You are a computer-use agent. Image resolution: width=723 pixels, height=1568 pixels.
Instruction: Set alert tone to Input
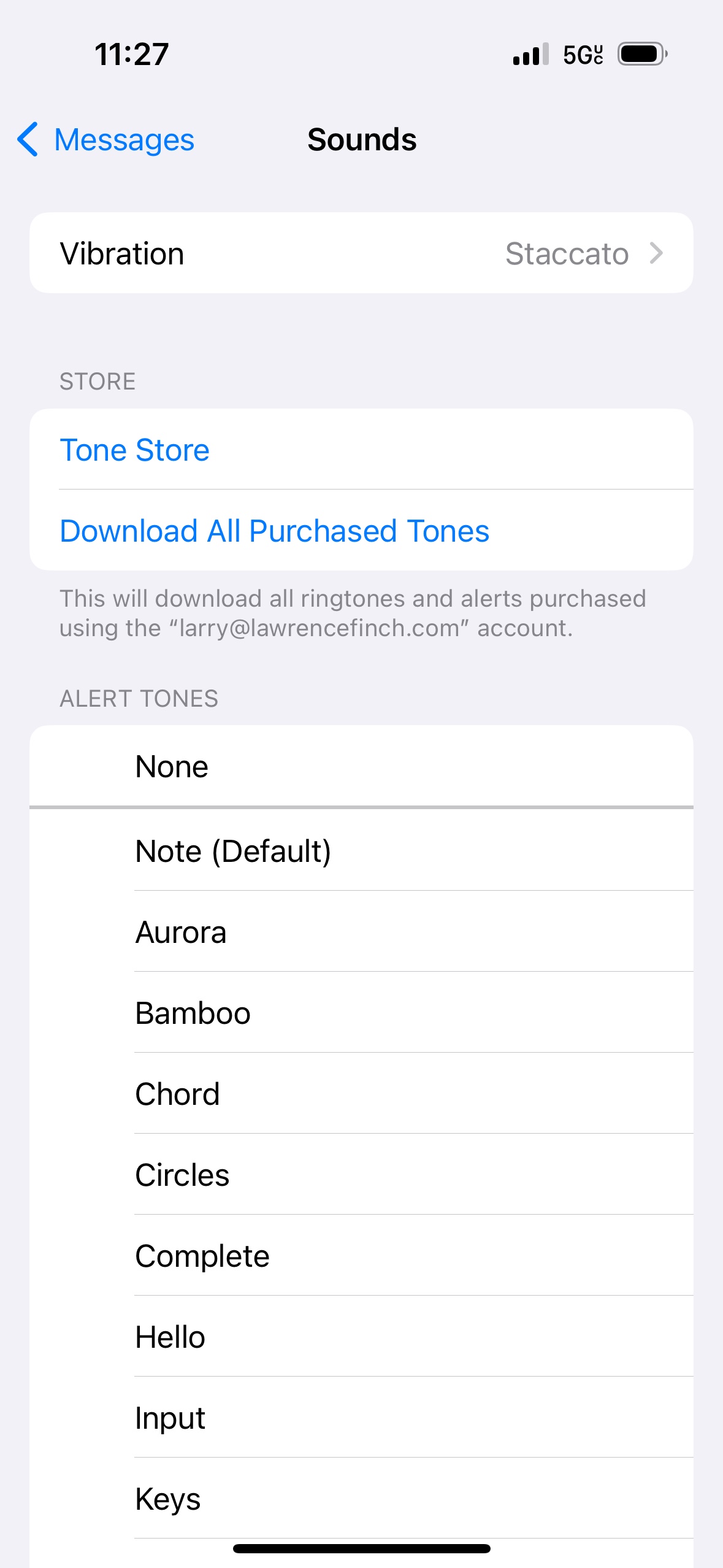361,1418
